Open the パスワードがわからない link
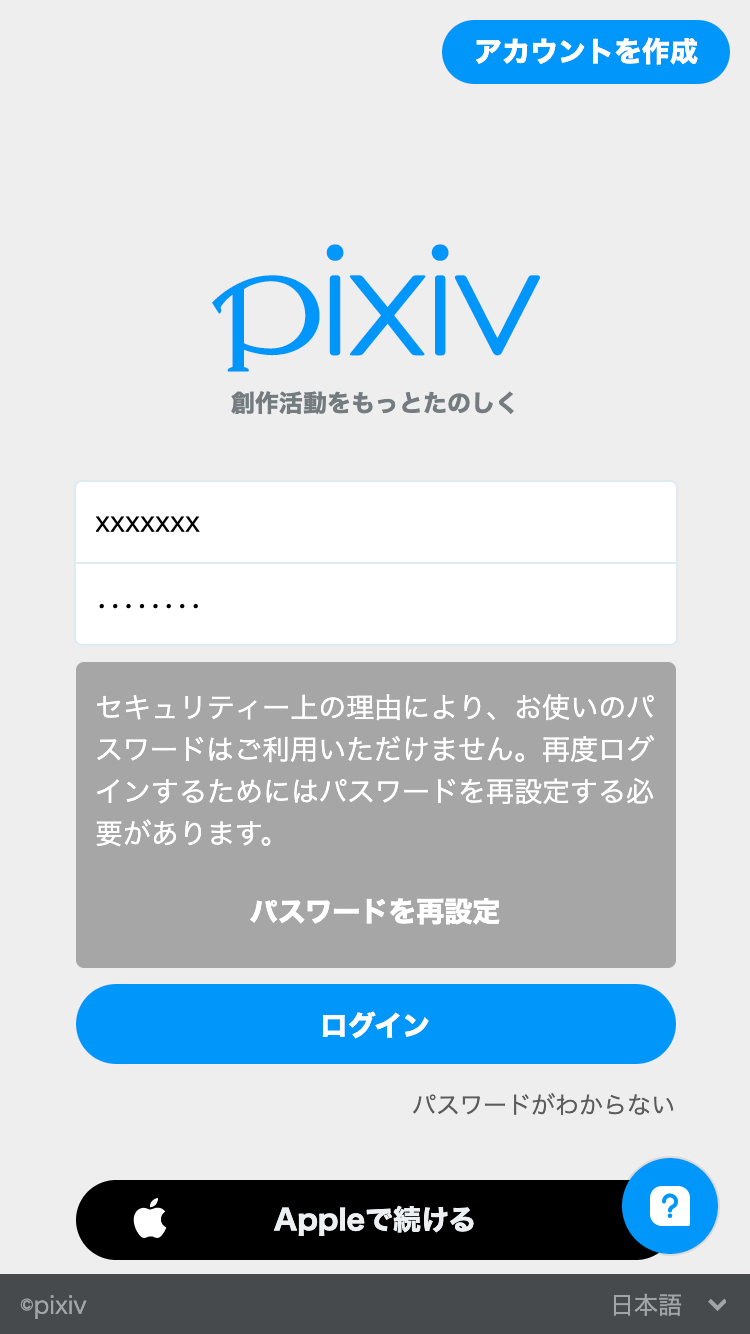The height and width of the screenshot is (1334, 750). [543, 1104]
